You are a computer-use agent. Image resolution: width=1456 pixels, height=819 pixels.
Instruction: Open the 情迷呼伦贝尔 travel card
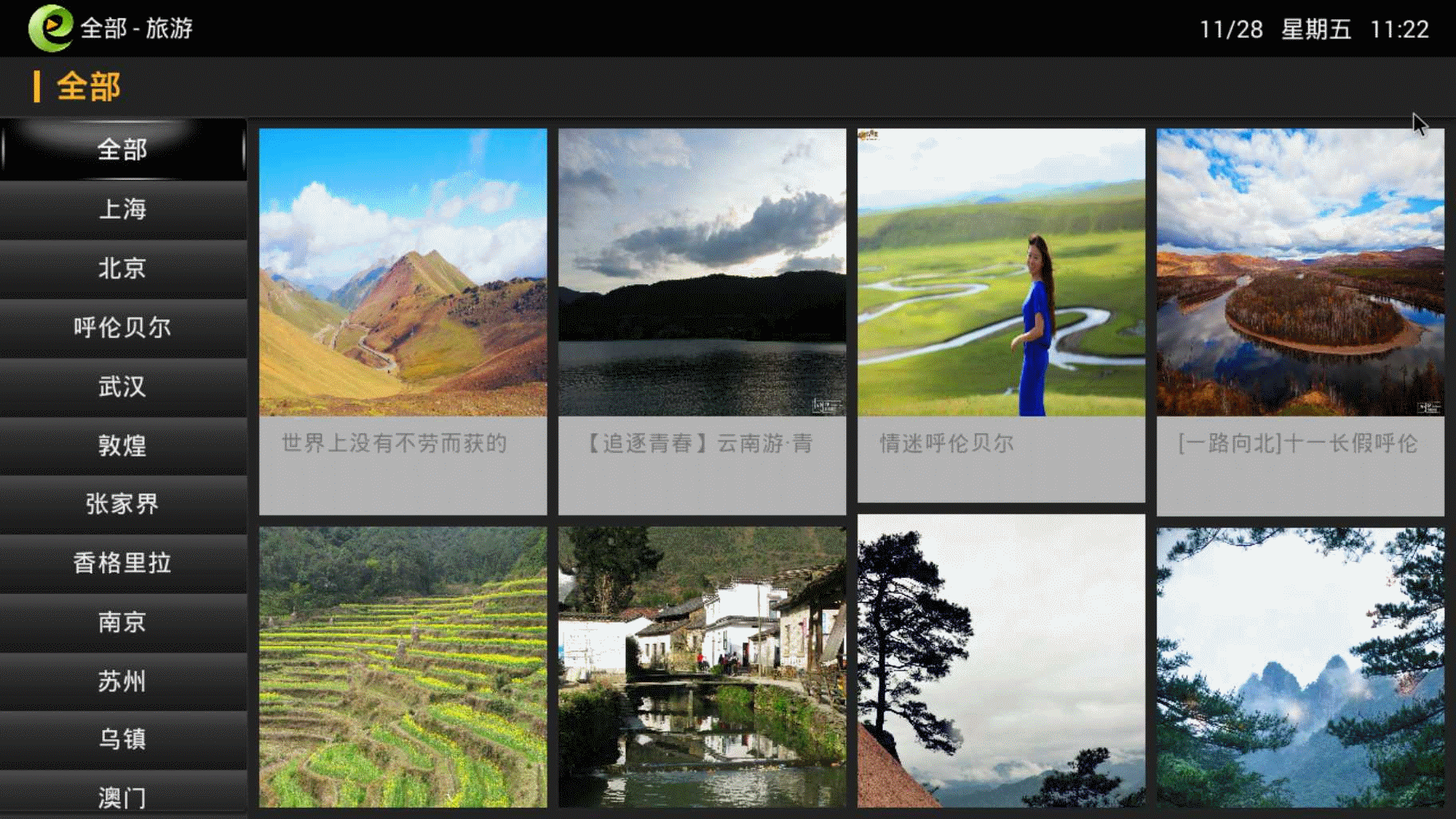click(1001, 315)
